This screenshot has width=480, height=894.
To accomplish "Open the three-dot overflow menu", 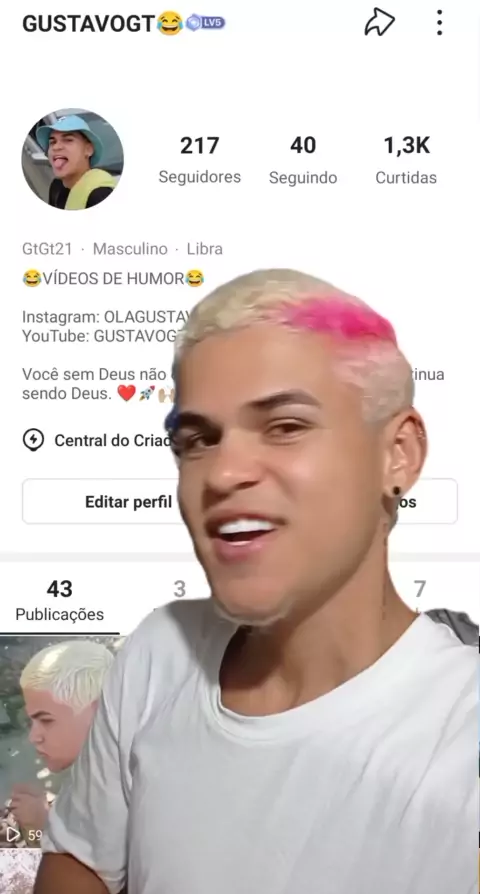I will pos(439,23).
